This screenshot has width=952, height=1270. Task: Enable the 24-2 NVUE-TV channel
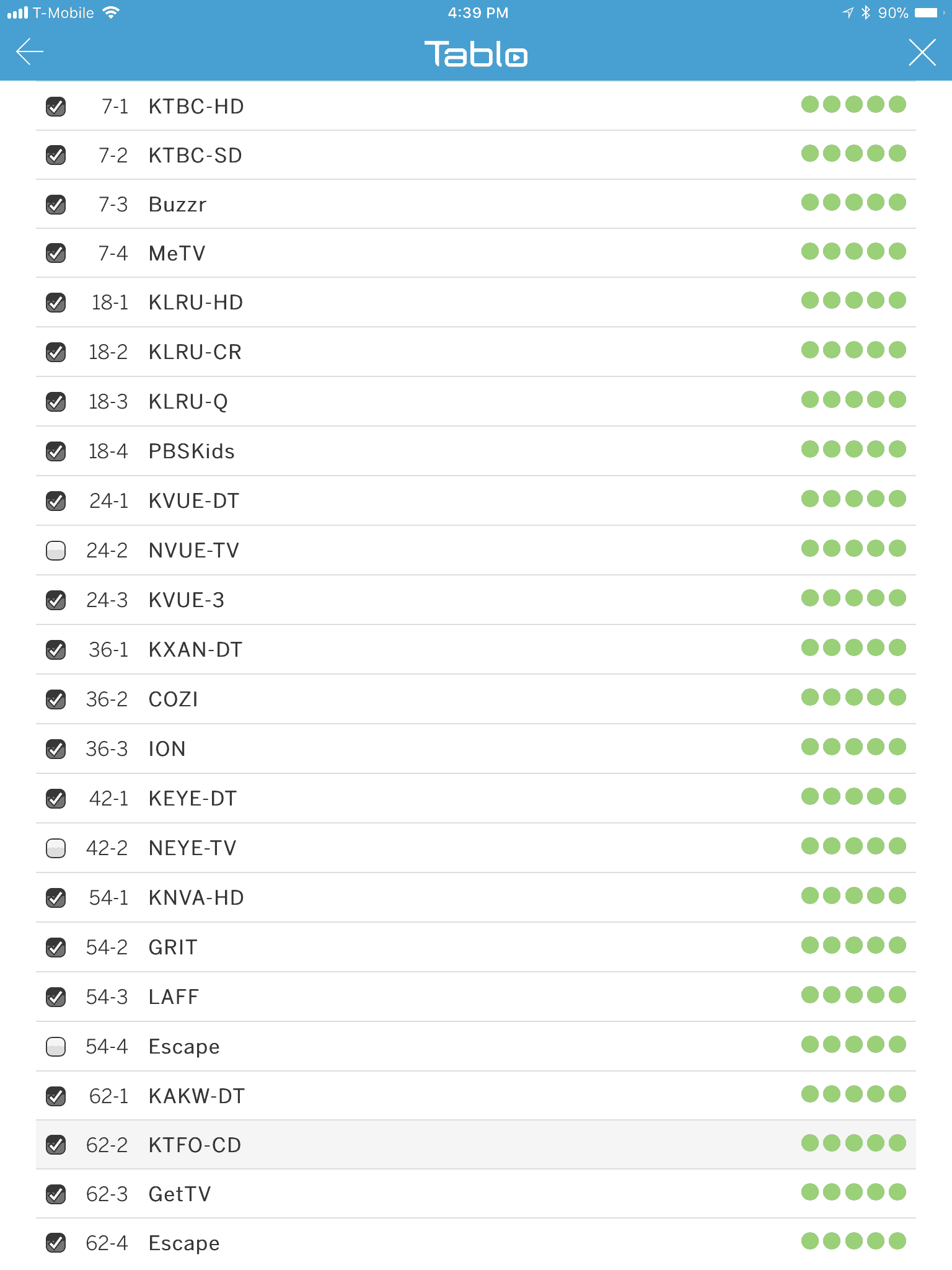55,550
